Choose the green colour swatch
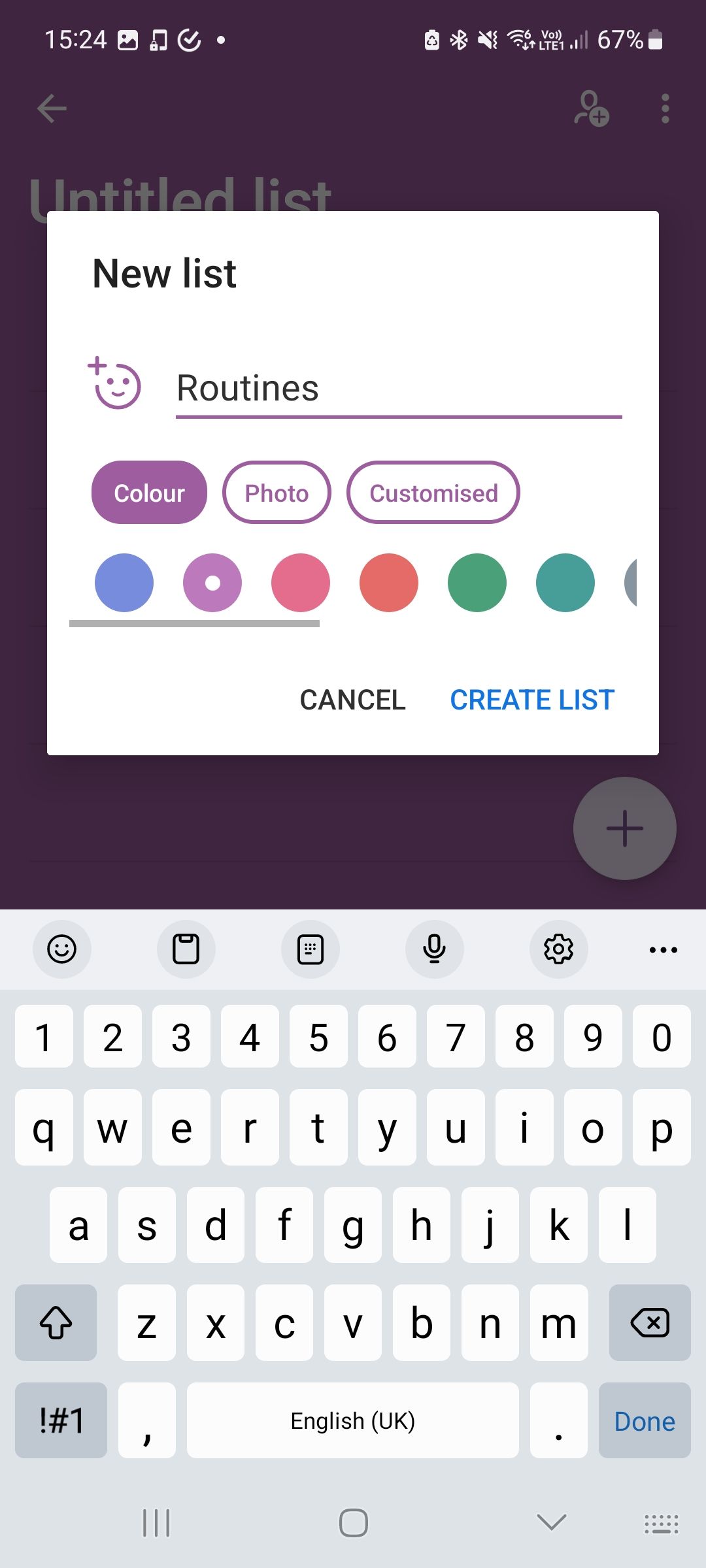 point(477,583)
